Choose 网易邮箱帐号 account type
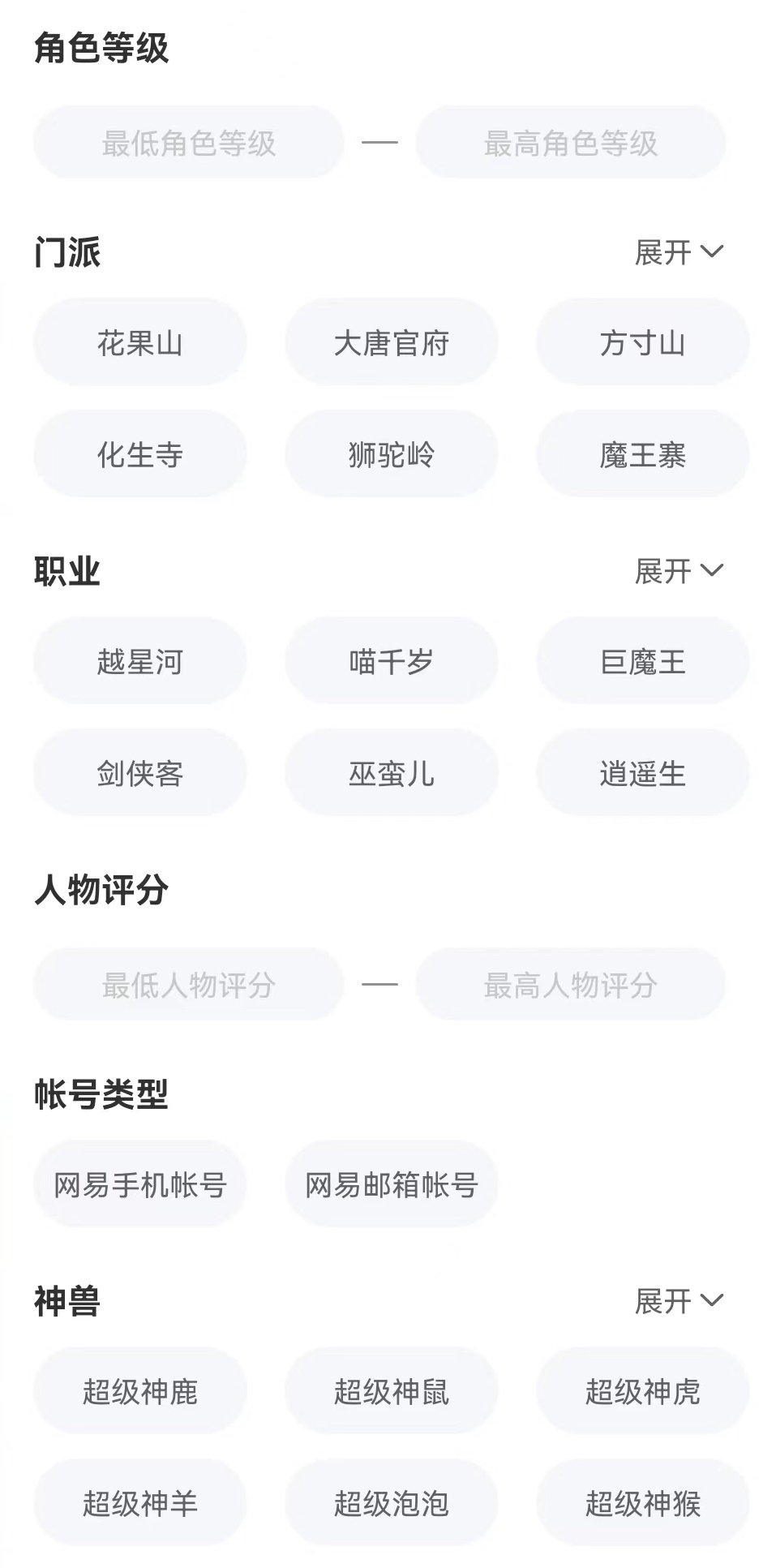763x1568 pixels. pos(391,1184)
